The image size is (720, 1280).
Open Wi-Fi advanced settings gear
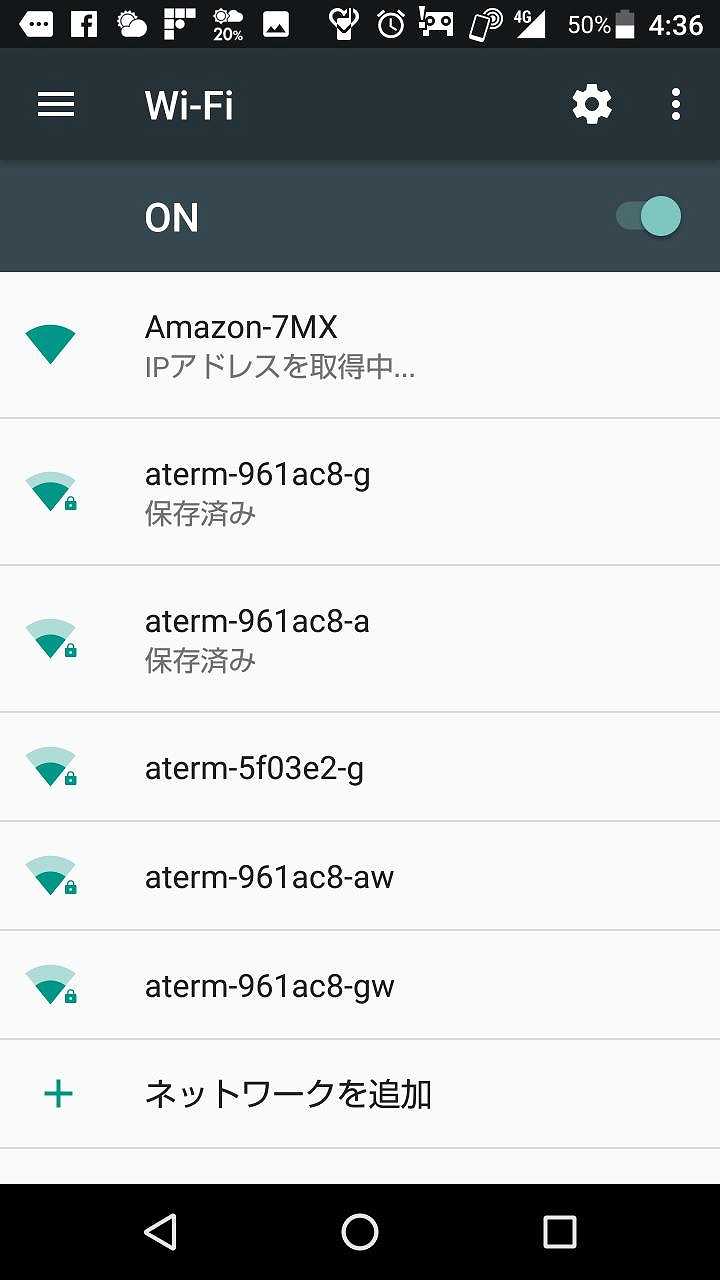tap(591, 105)
